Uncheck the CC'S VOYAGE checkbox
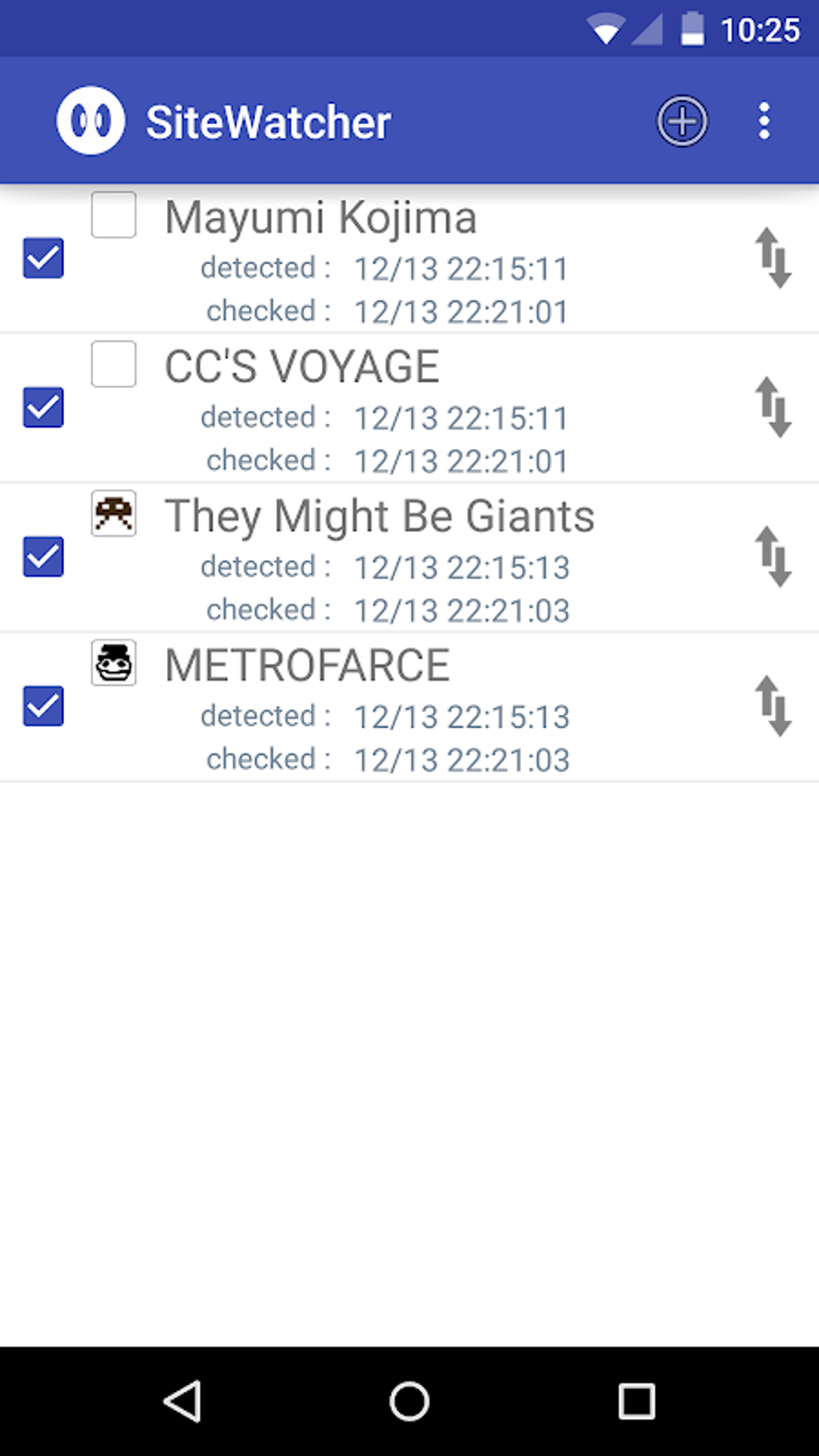 [43, 407]
